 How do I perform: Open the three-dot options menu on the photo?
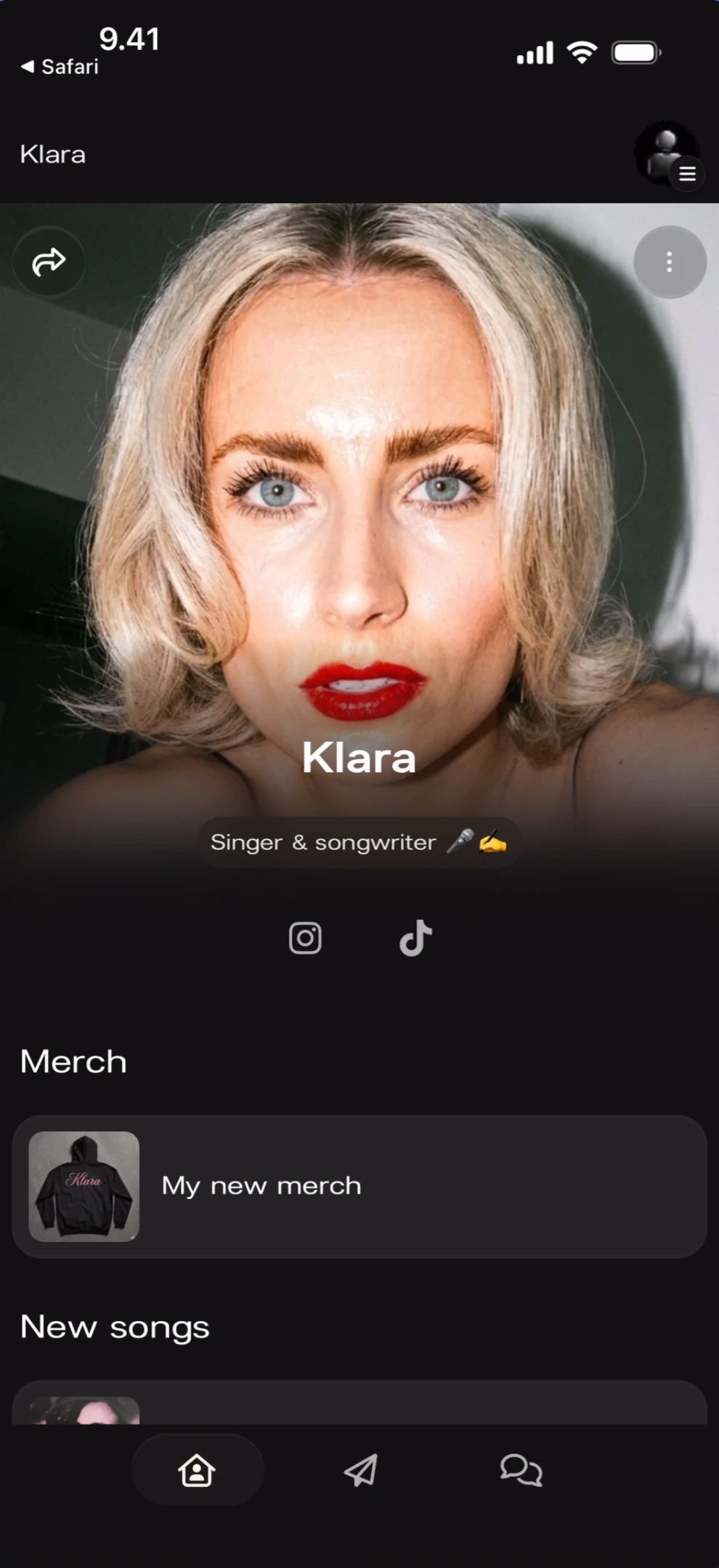669,262
